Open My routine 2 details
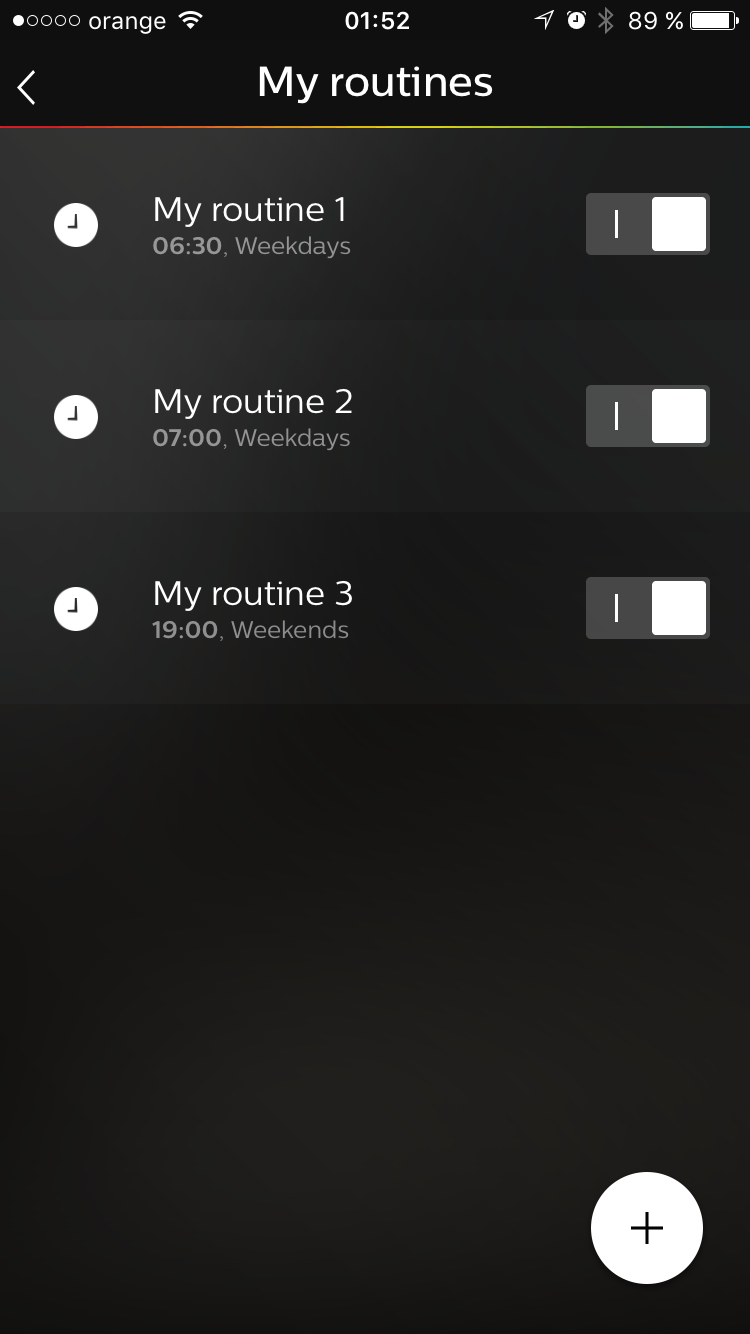Screen dimensions: 750x1334 (x=252, y=416)
